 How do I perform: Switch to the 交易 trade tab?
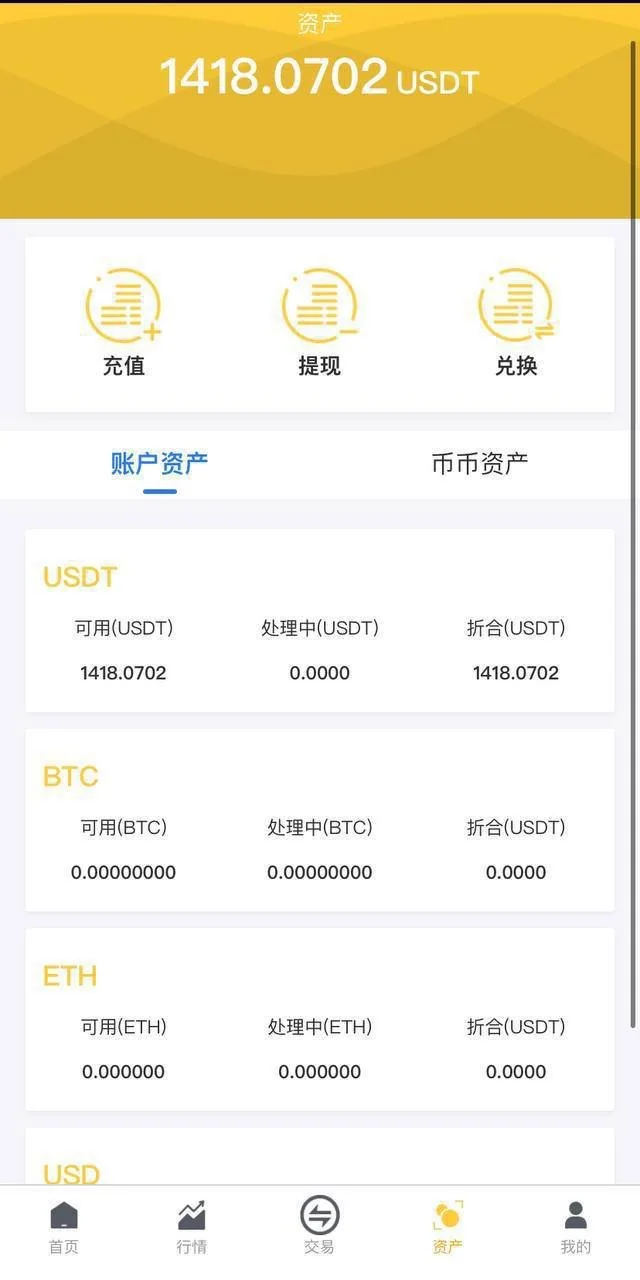[x=320, y=1227]
